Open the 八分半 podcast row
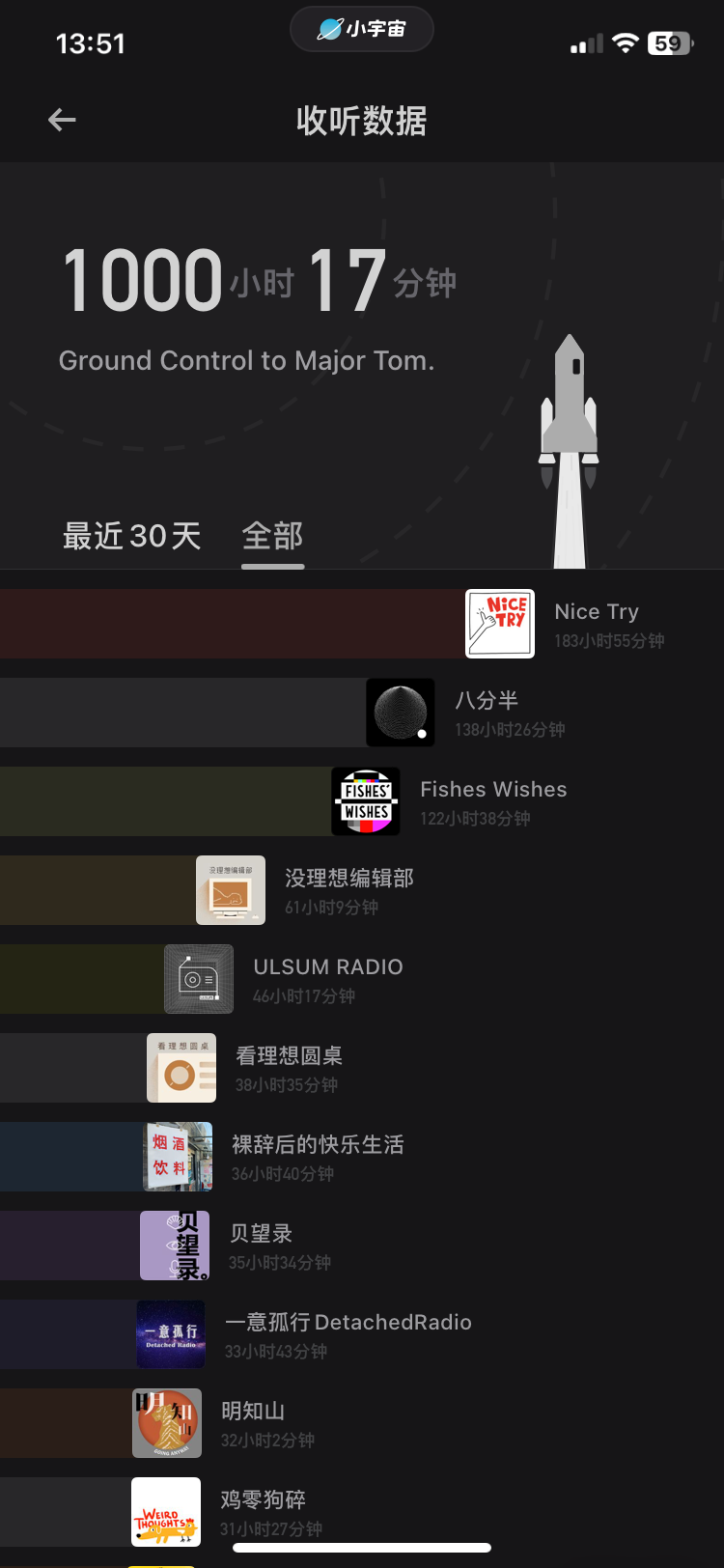 coord(362,713)
